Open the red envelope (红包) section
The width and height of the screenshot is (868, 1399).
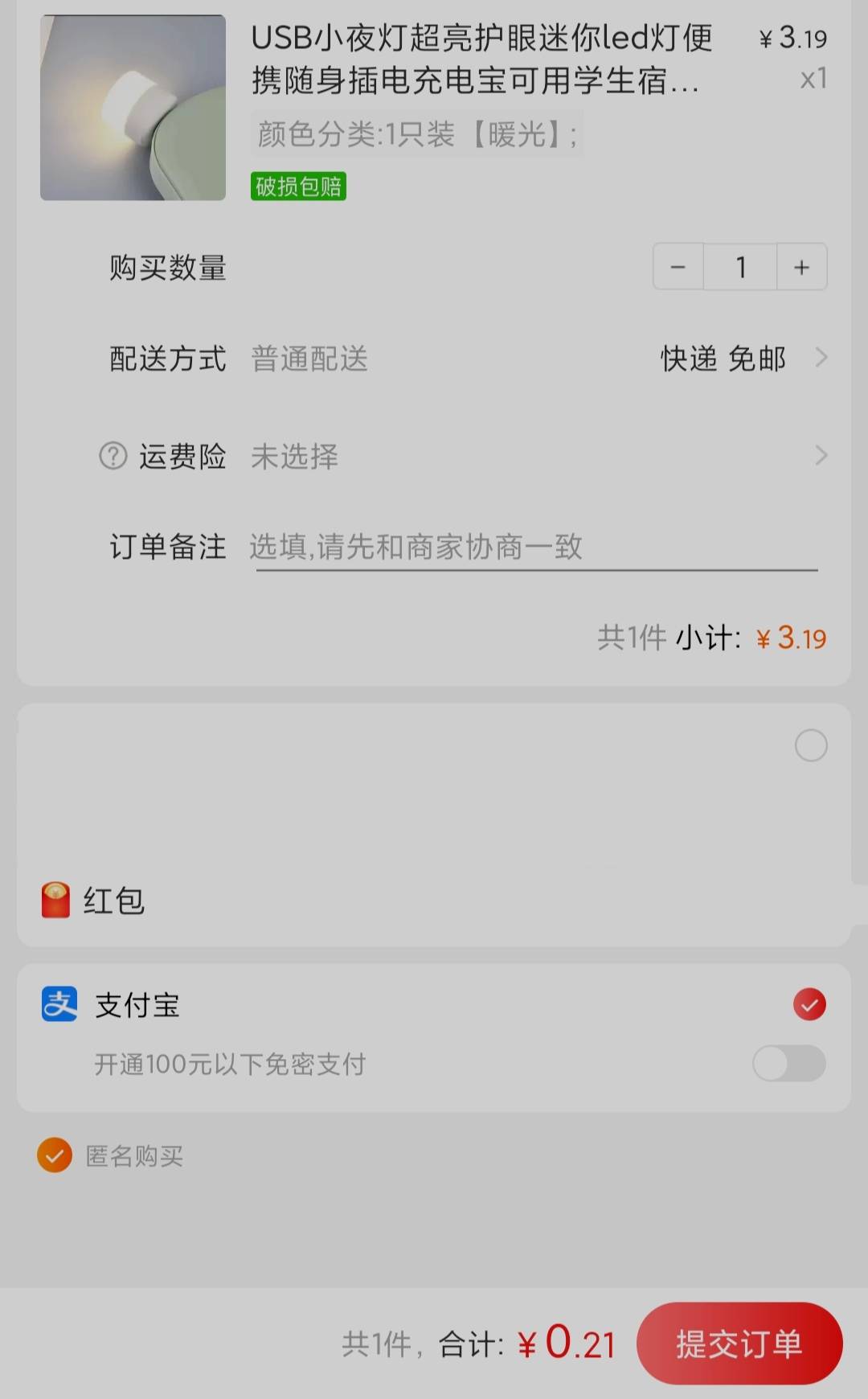coord(113,901)
